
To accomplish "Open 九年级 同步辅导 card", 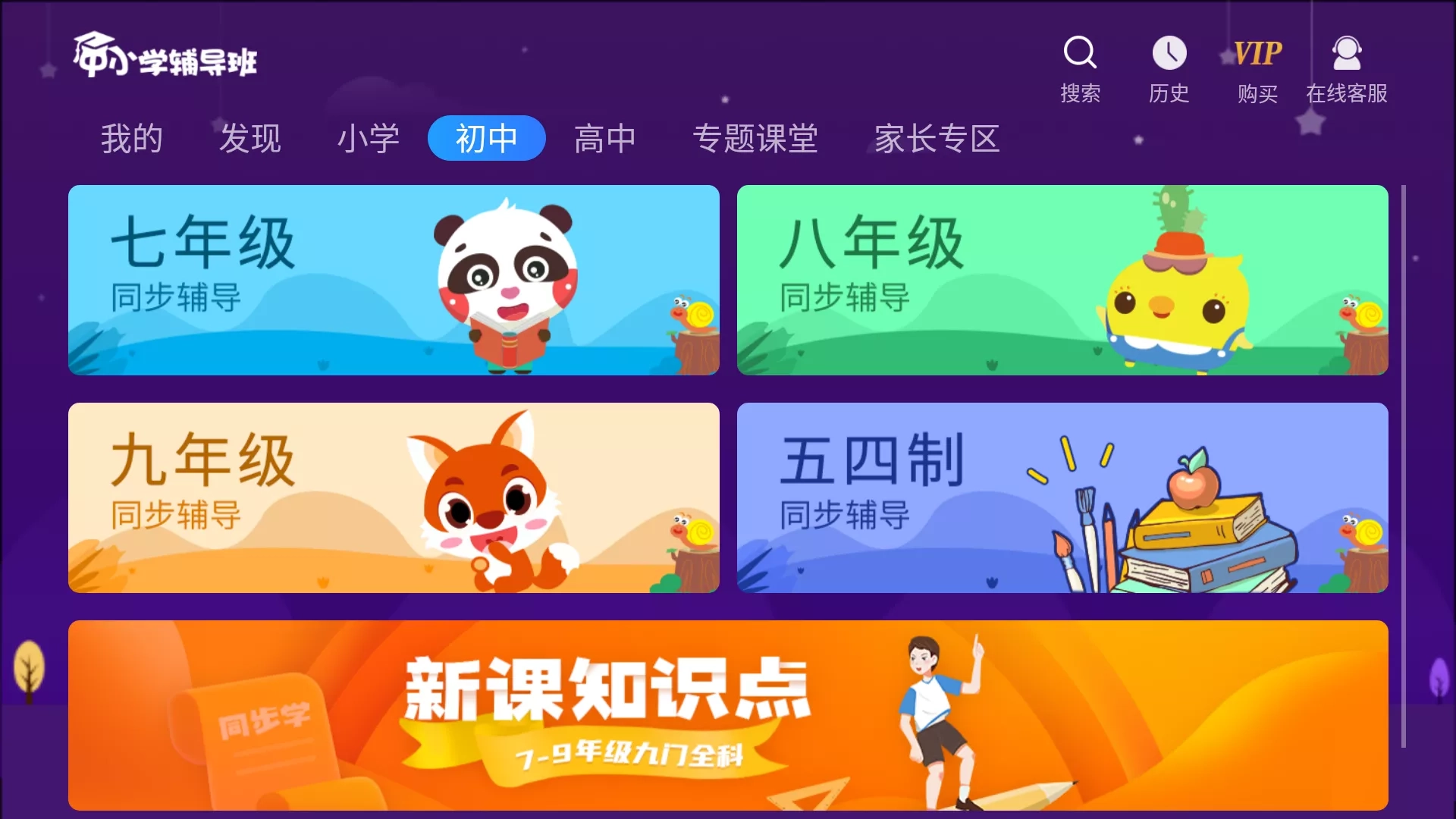I will click(394, 497).
